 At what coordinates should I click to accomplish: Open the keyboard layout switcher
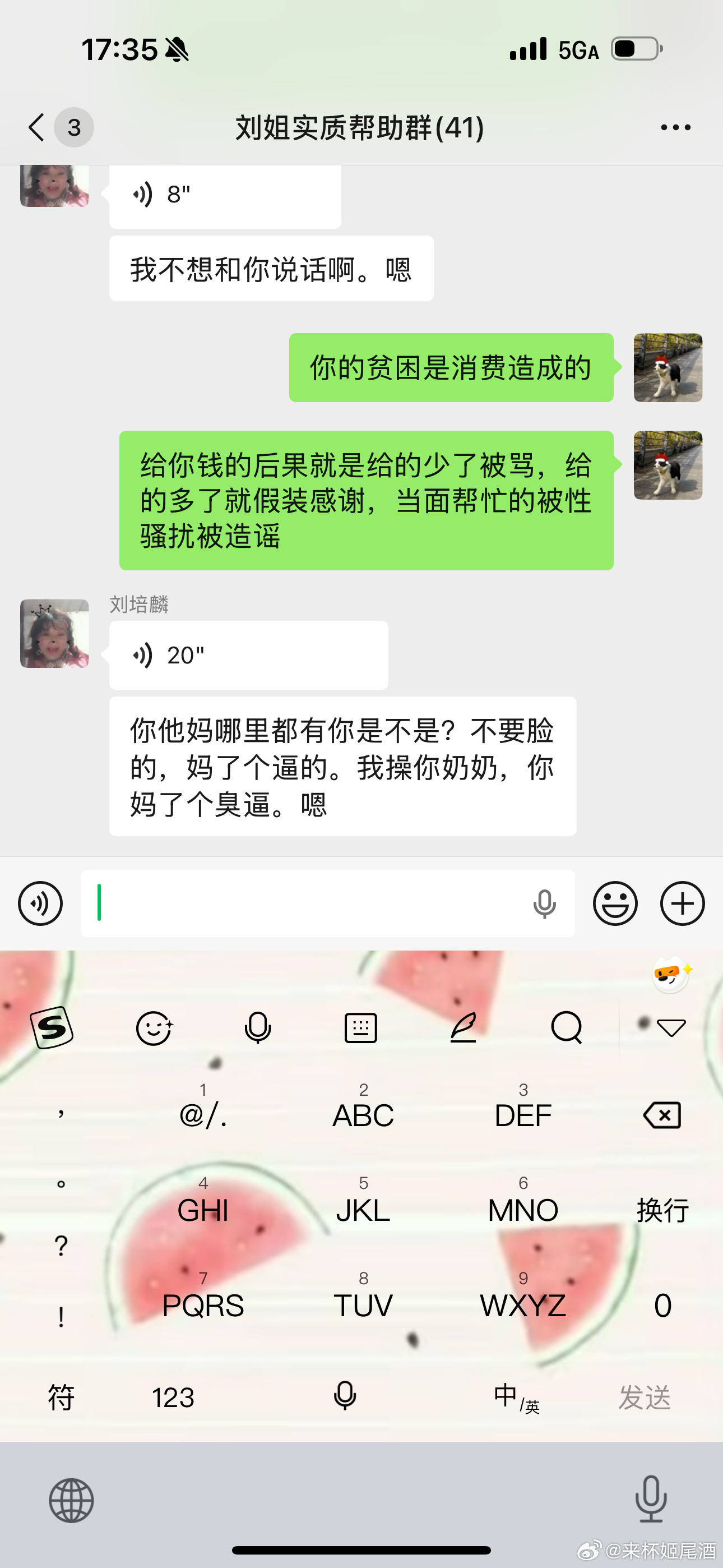tap(361, 1028)
